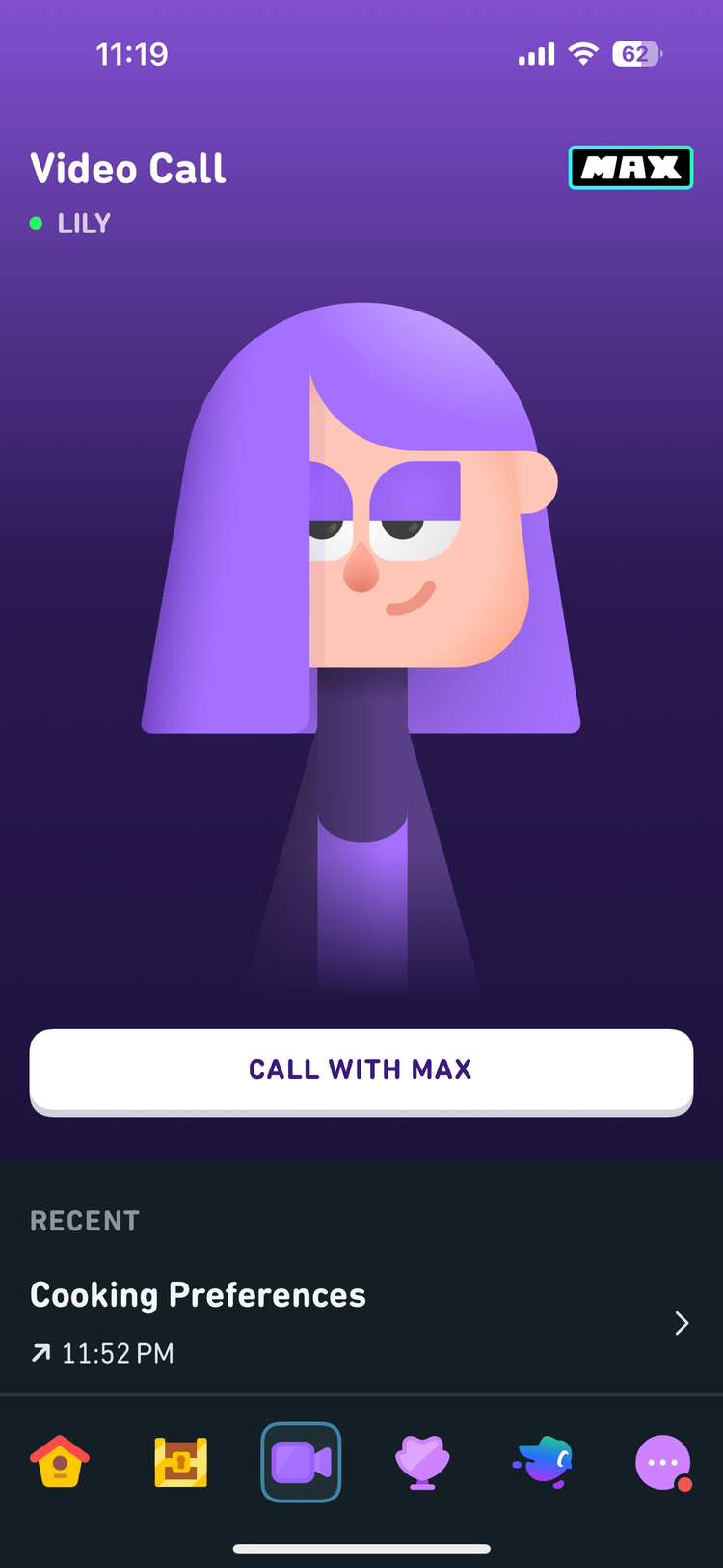Open the treasure chest quests tab
Image resolution: width=723 pixels, height=1568 pixels.
pos(180,1462)
